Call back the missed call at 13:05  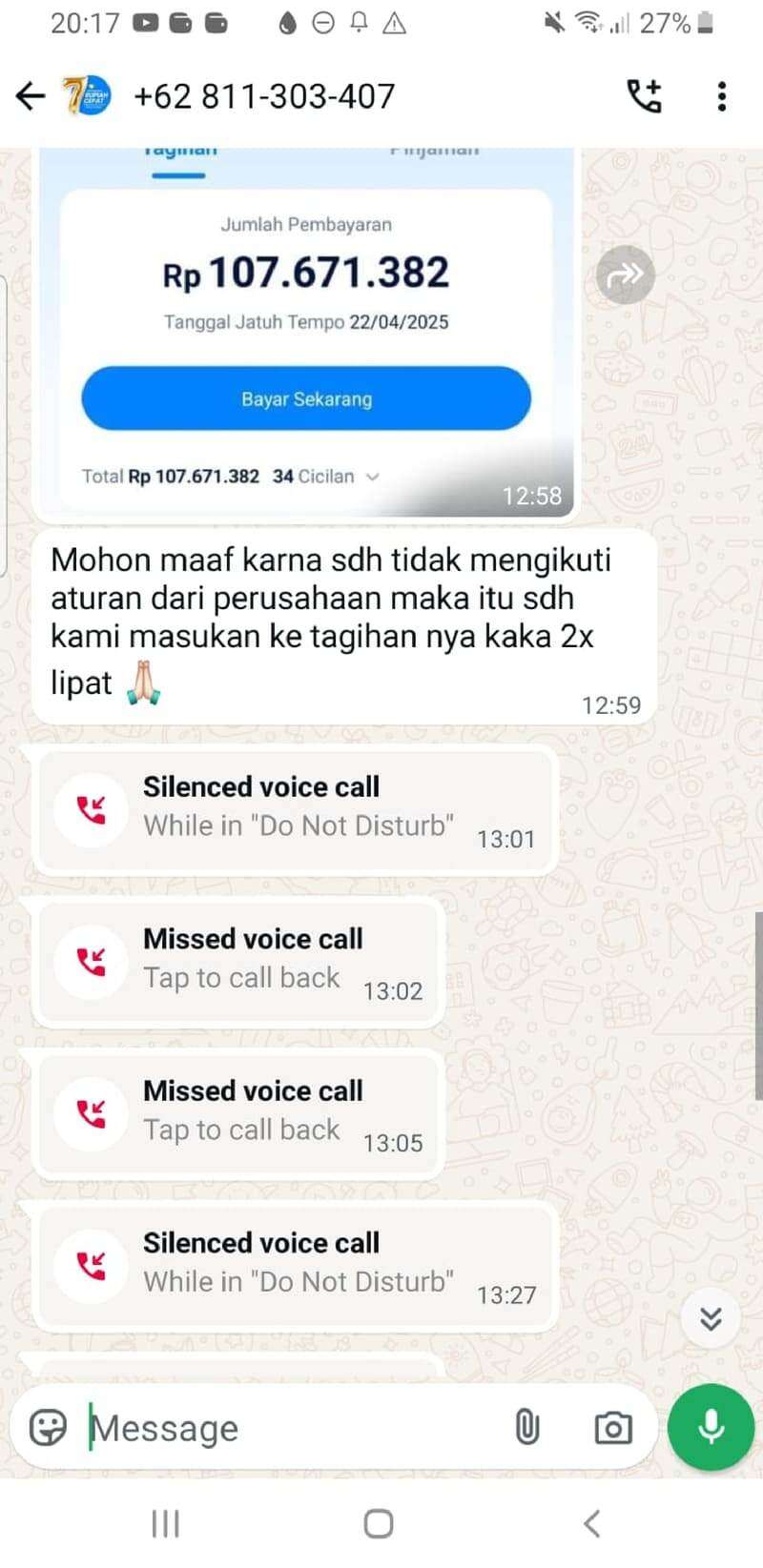tap(239, 1113)
